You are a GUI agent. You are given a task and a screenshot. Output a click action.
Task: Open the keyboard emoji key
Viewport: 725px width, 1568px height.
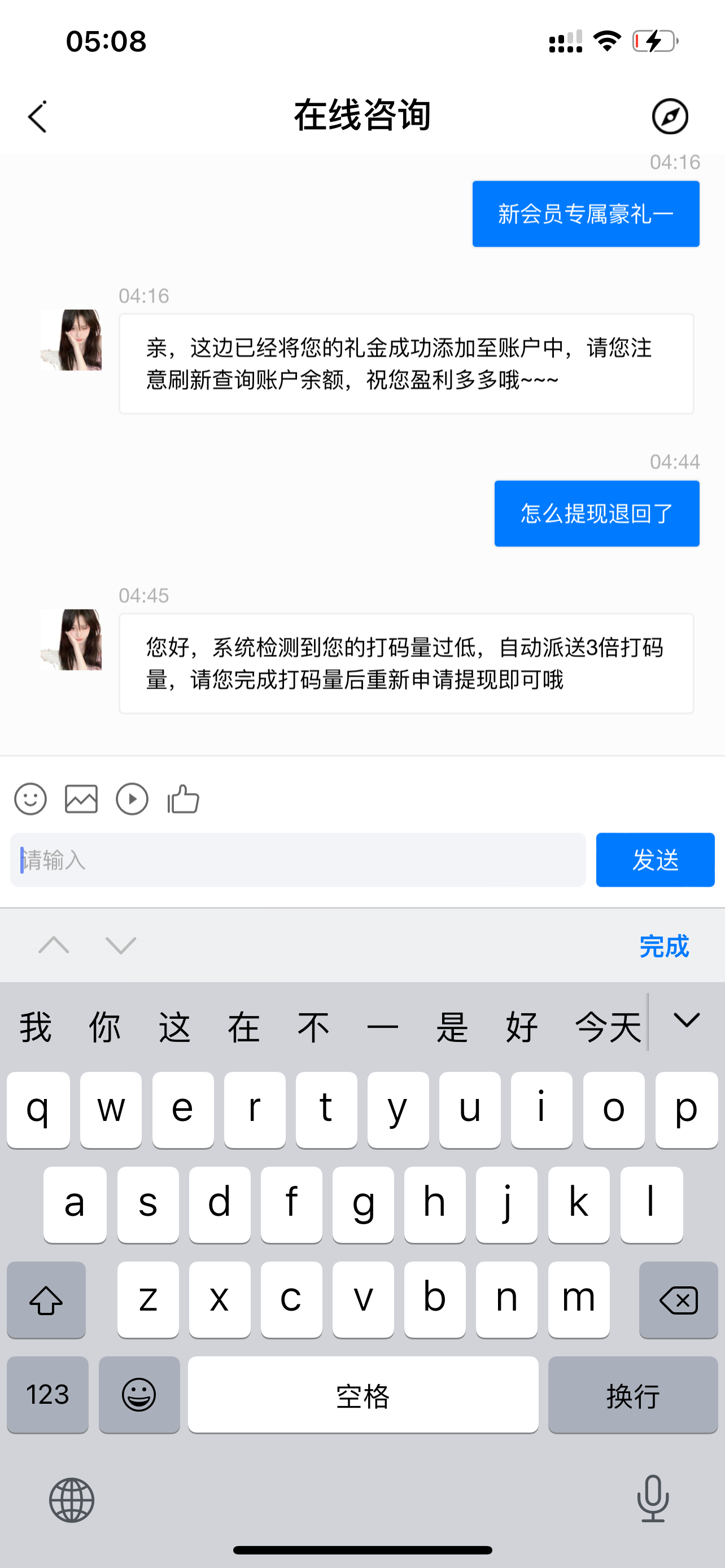[x=139, y=1395]
